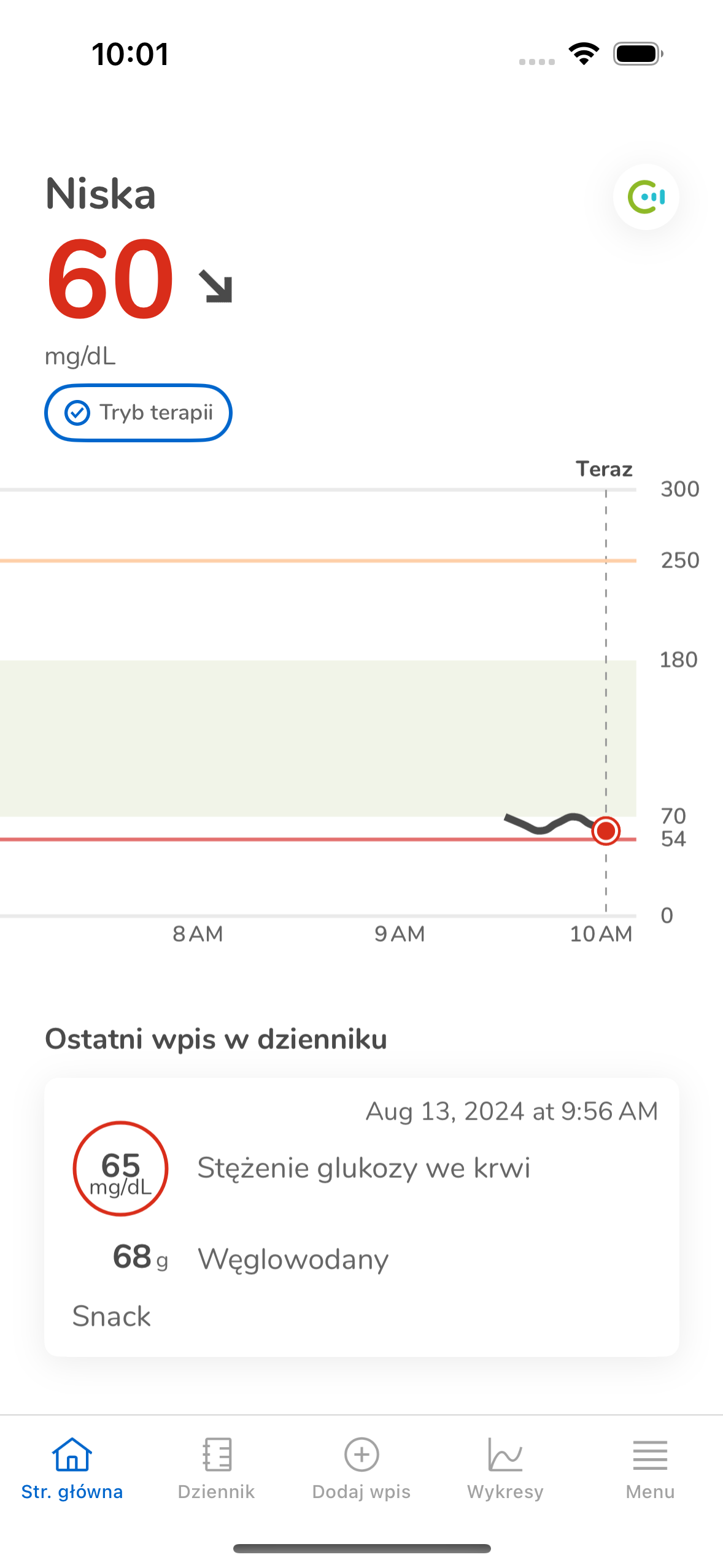
Task: Switch to the Dziennik tab
Action: click(216, 1469)
